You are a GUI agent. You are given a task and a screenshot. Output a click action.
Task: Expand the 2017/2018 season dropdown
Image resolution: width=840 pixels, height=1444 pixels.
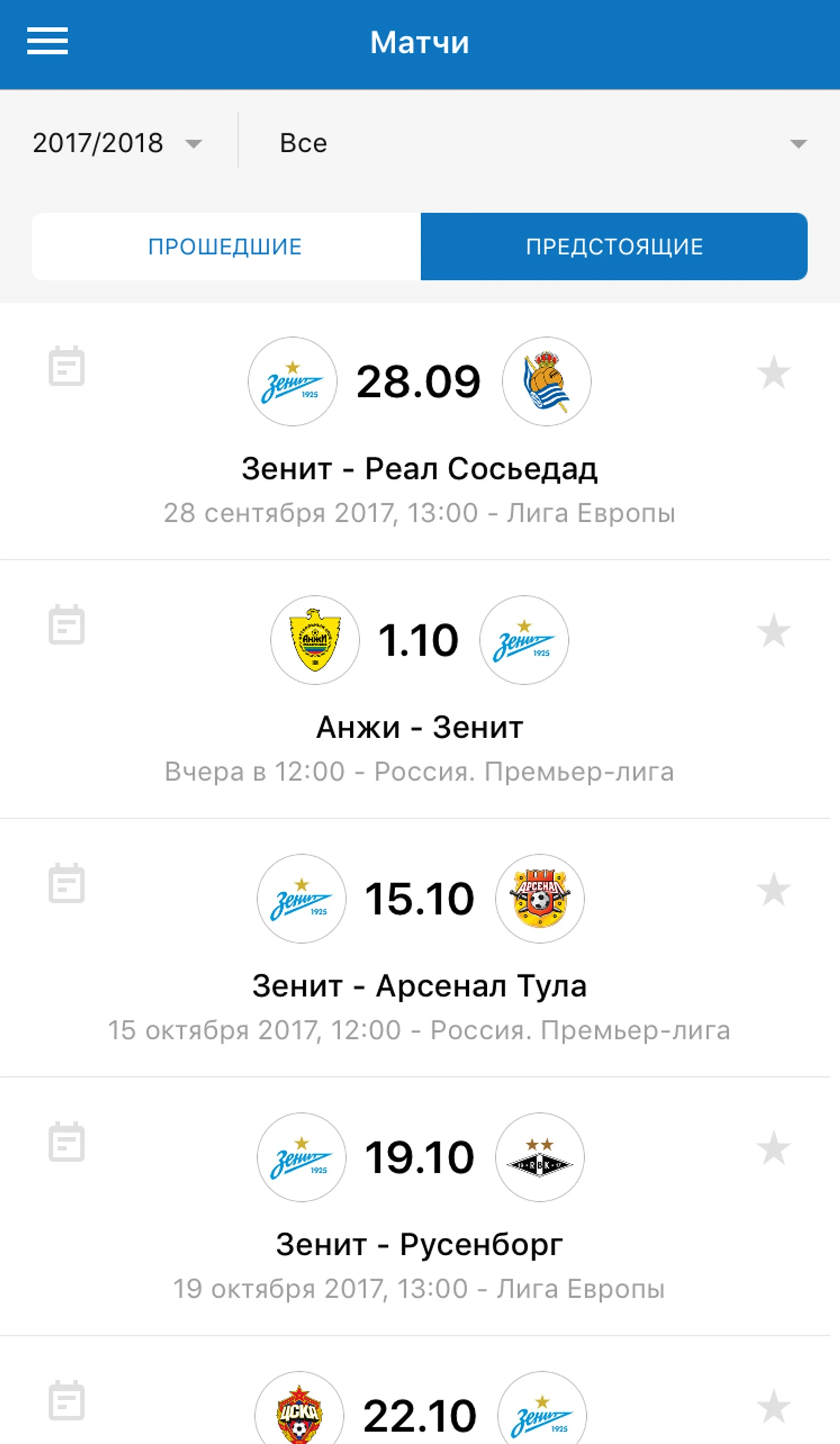[x=117, y=143]
